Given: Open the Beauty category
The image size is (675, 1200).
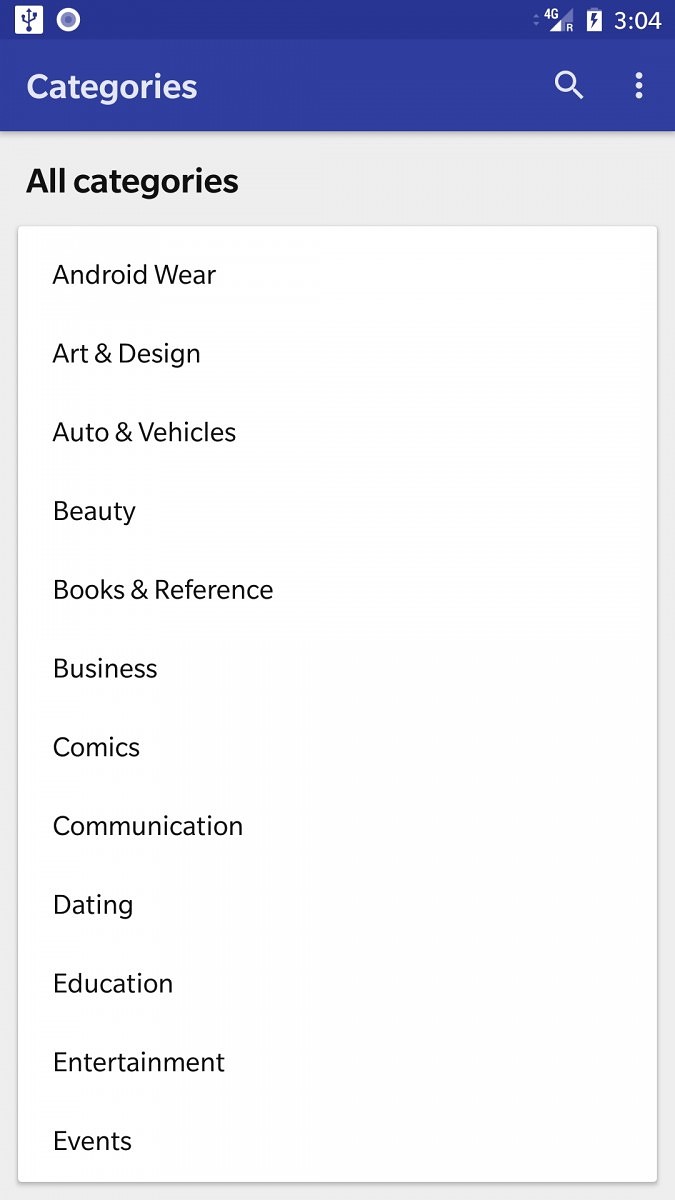Looking at the screenshot, I should pyautogui.click(x=337, y=511).
